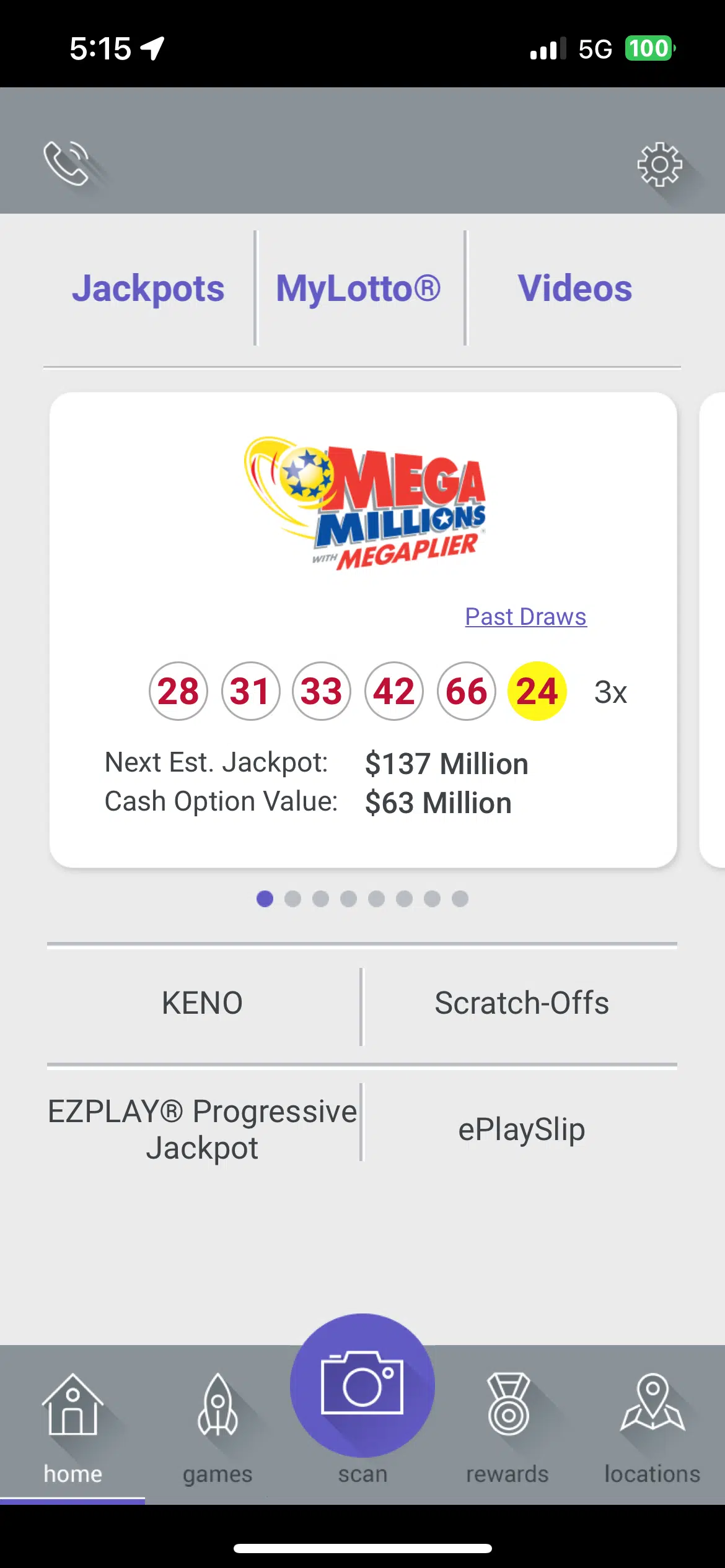This screenshot has height=1568, width=725.
Task: Select the second carousel page dot
Action: [x=292, y=899]
